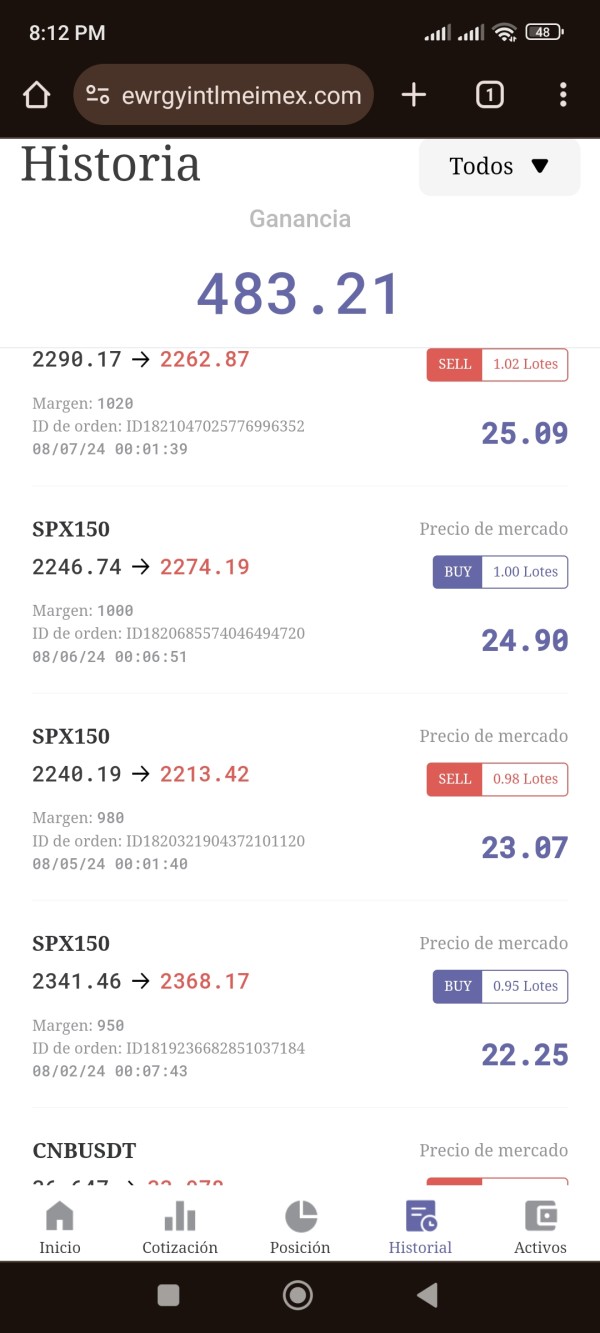Image resolution: width=600 pixels, height=1333 pixels.
Task: Open the browser home page icon
Action: click(36, 96)
